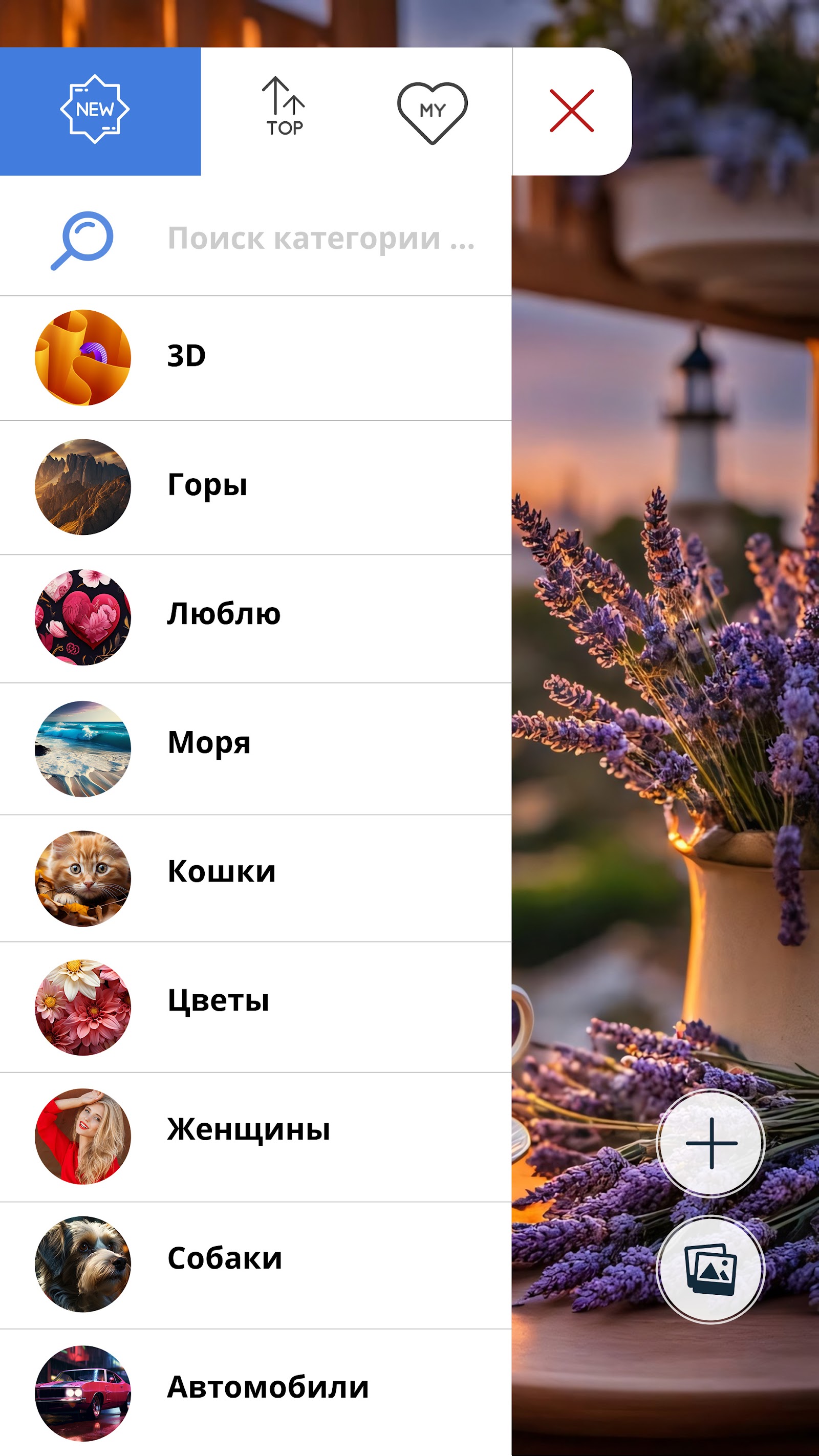Open the gallery images button
This screenshot has height=1456, width=819.
710,1270
